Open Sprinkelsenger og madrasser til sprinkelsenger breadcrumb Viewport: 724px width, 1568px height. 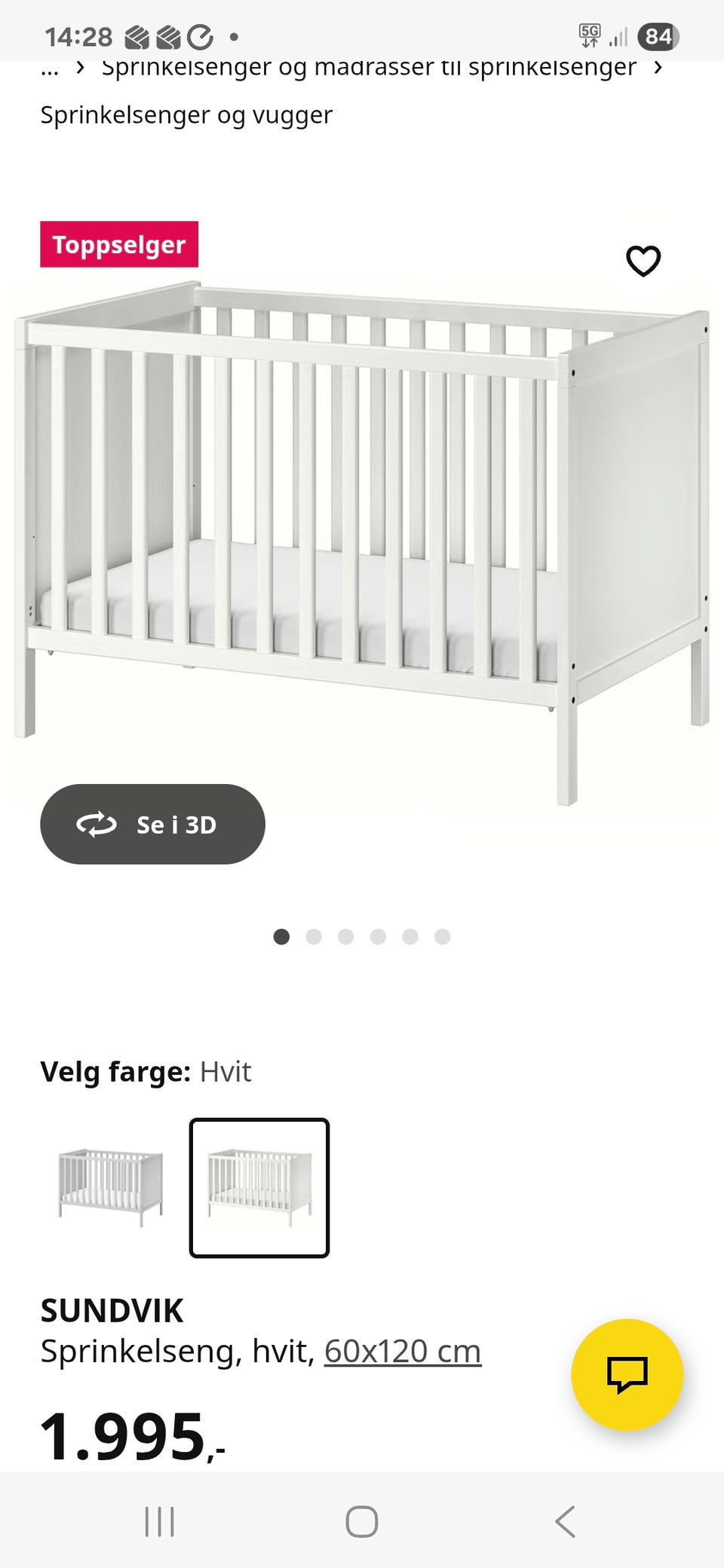click(369, 68)
